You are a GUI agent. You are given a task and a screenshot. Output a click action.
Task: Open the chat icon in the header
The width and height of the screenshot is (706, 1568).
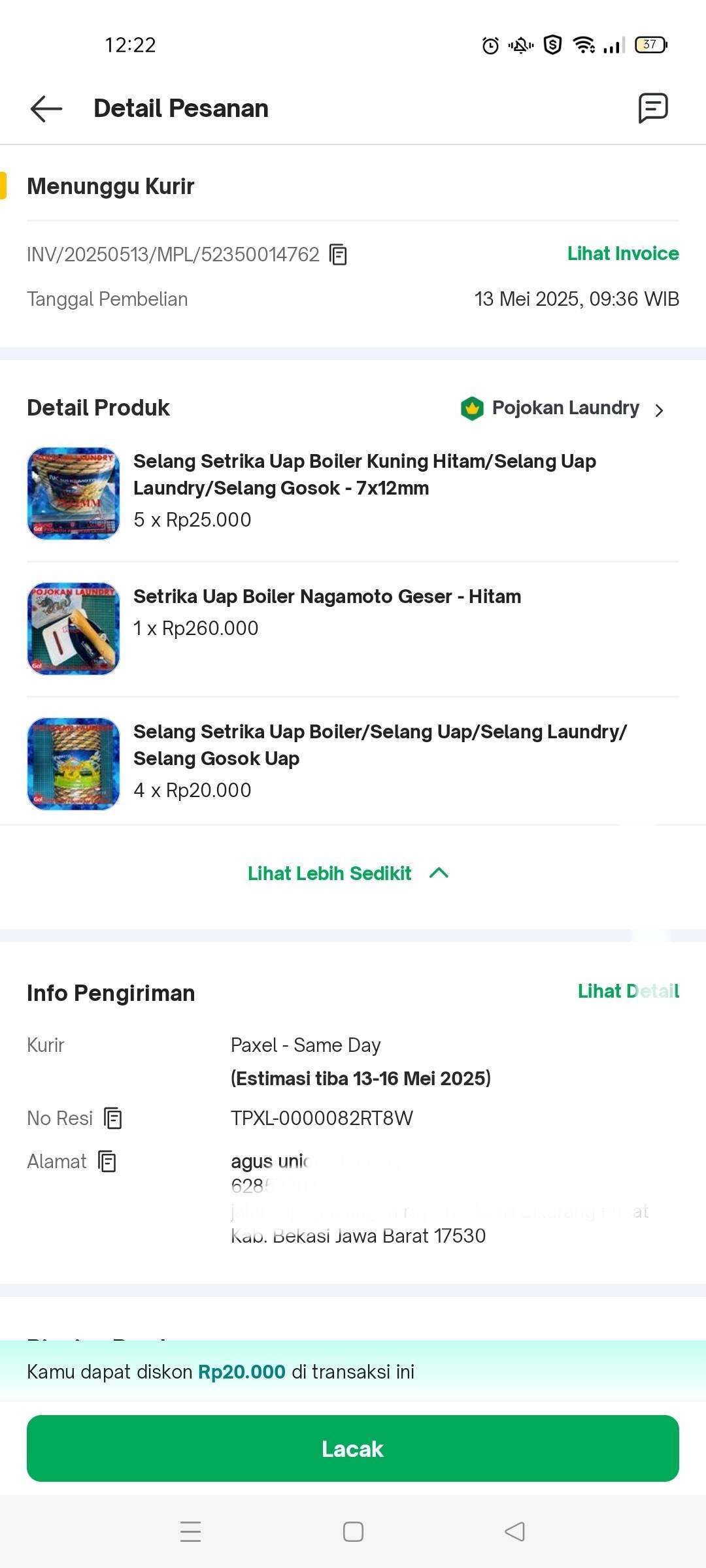[x=653, y=108]
